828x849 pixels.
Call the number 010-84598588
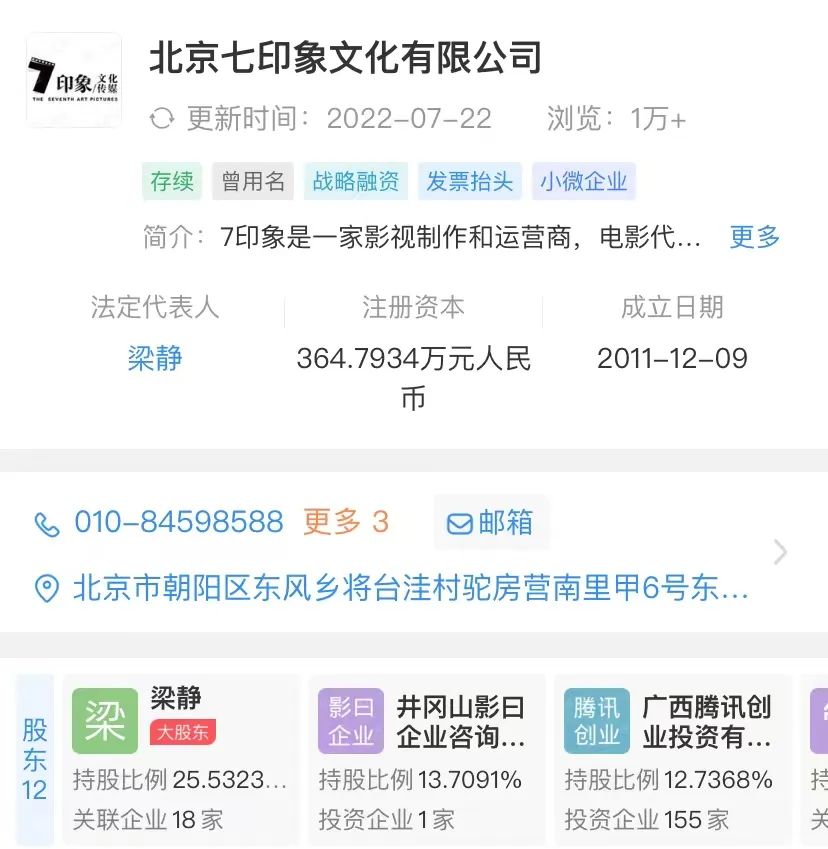pos(179,522)
